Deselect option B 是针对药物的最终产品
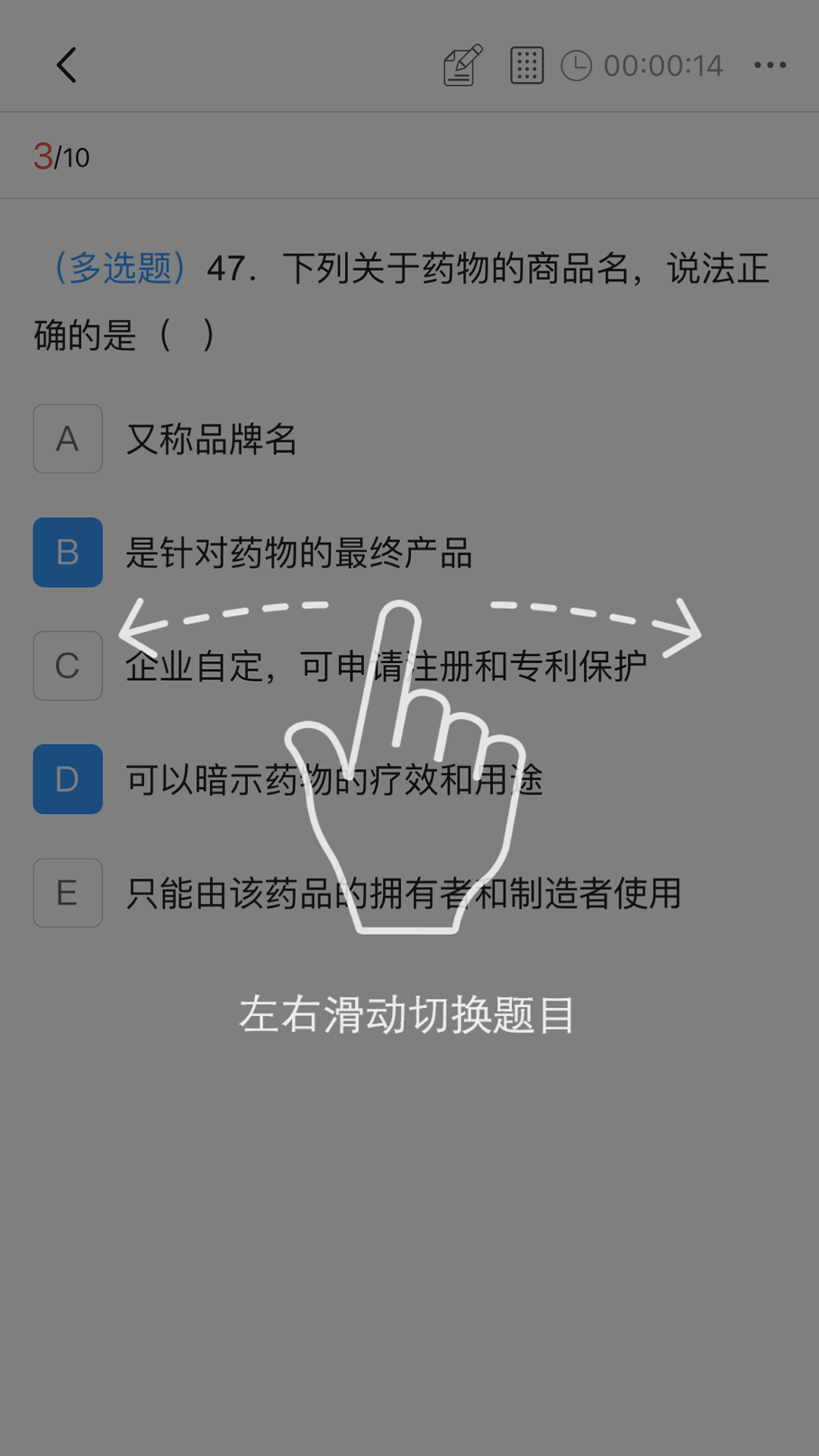Viewport: 819px width, 1456px height. click(x=68, y=553)
